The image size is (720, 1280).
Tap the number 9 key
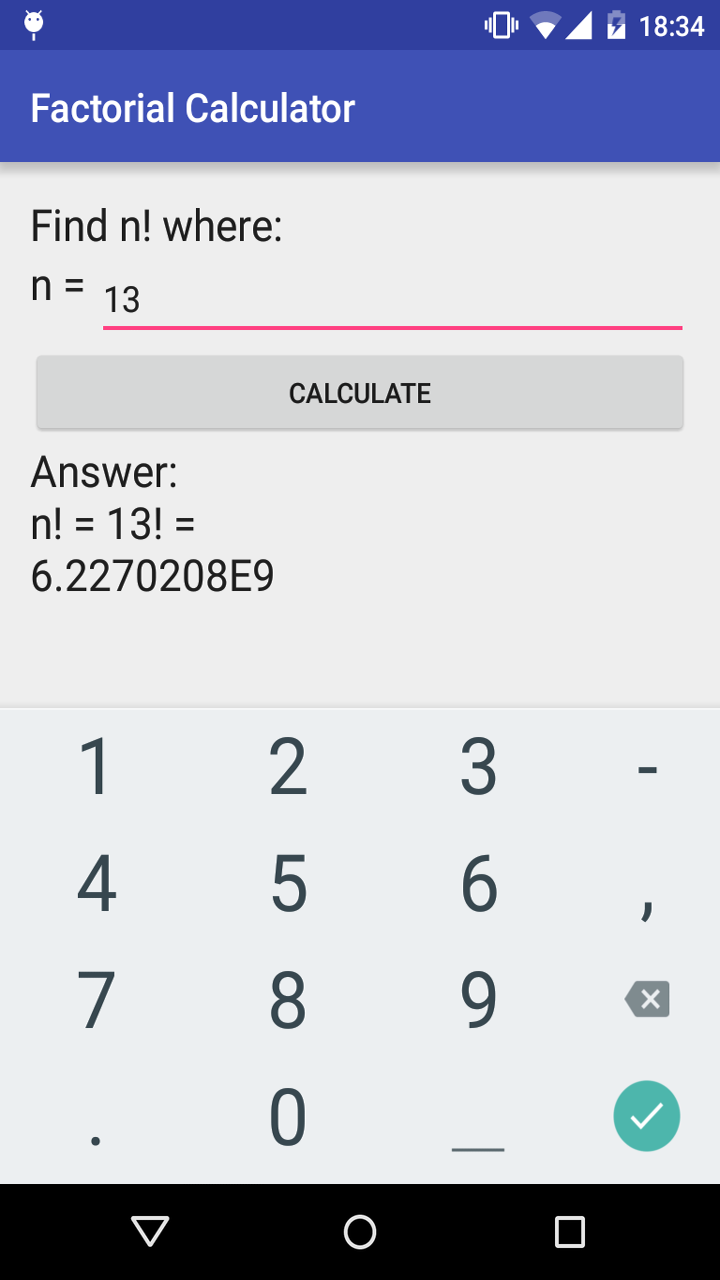[x=478, y=998]
